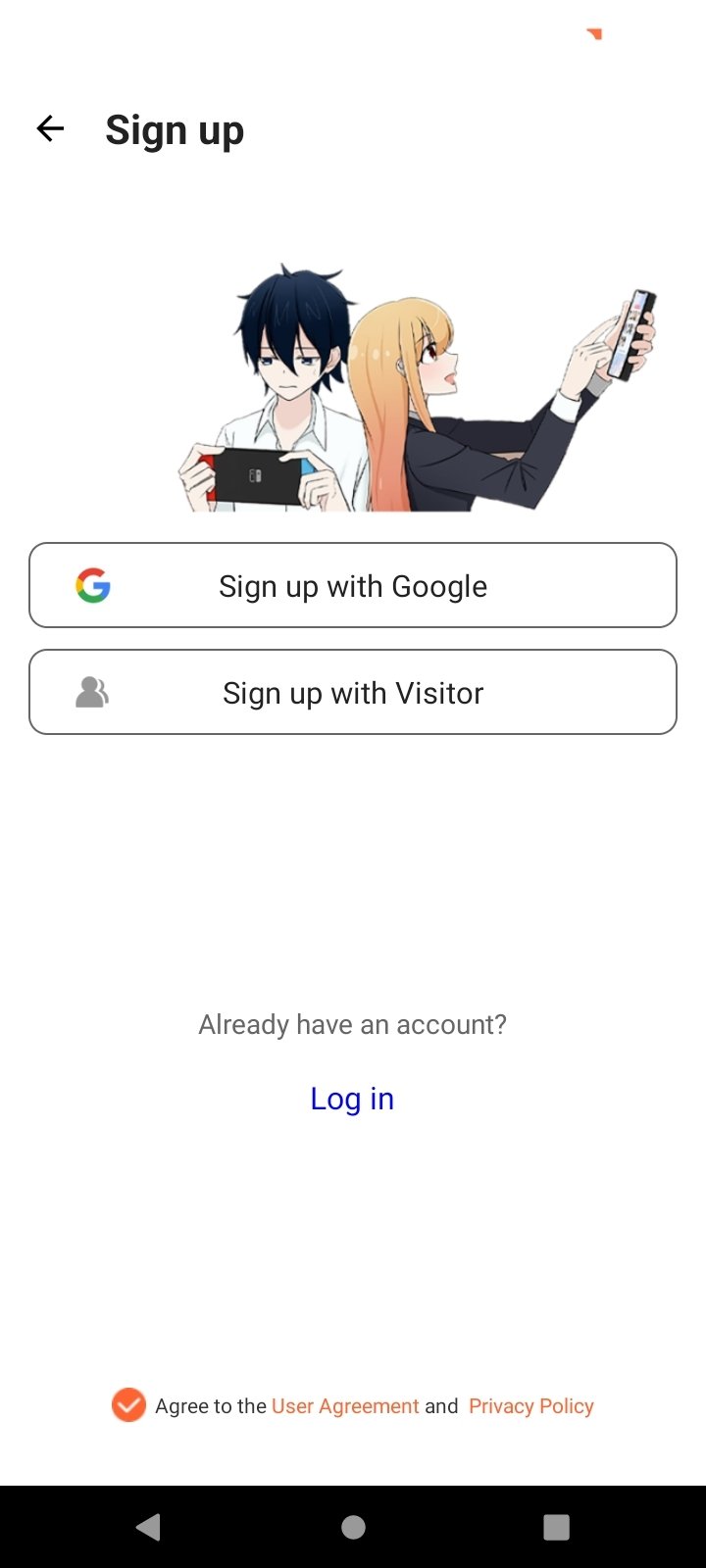Uncheck the agreement checkbox
Screen dimensions: 706x1568
click(x=128, y=1405)
